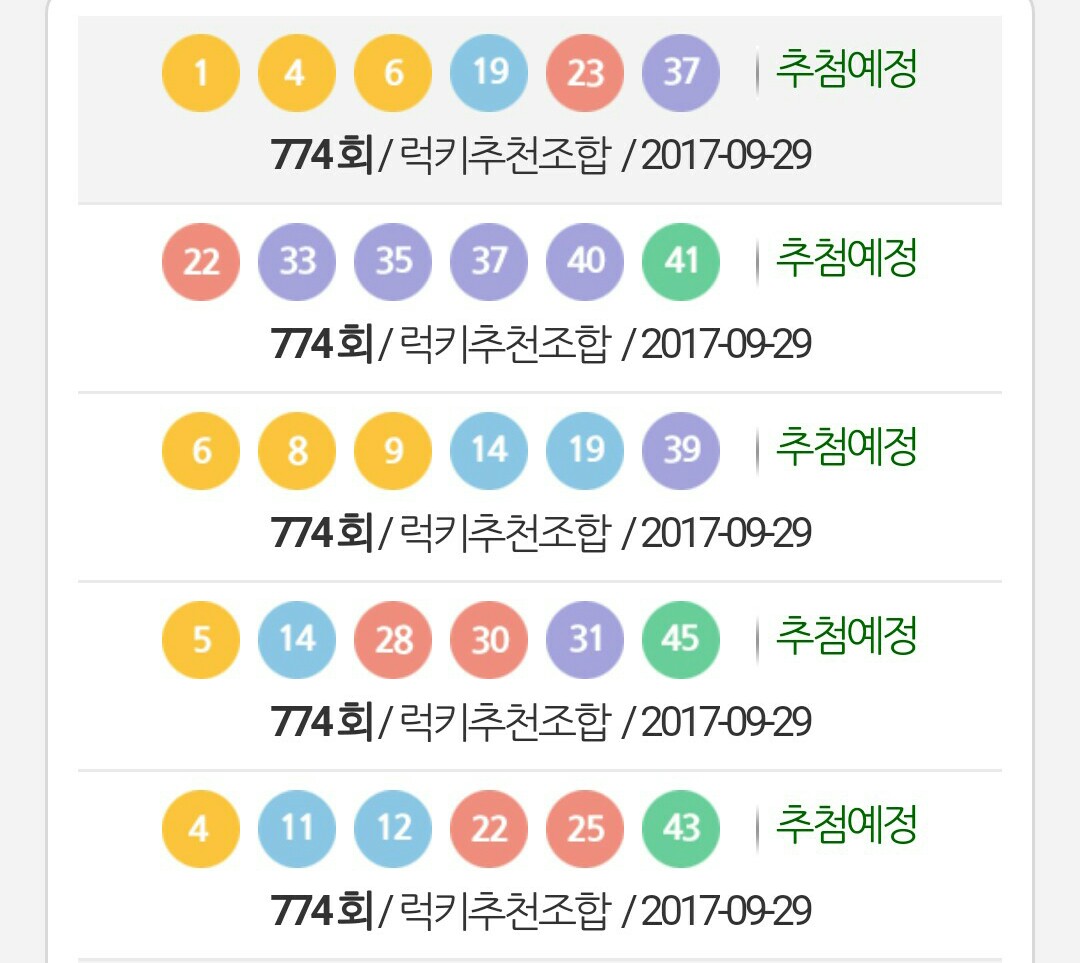Open the row with numbers 6, 8, 9, 14, 19, 39
The height and width of the screenshot is (963, 1080).
[540, 487]
